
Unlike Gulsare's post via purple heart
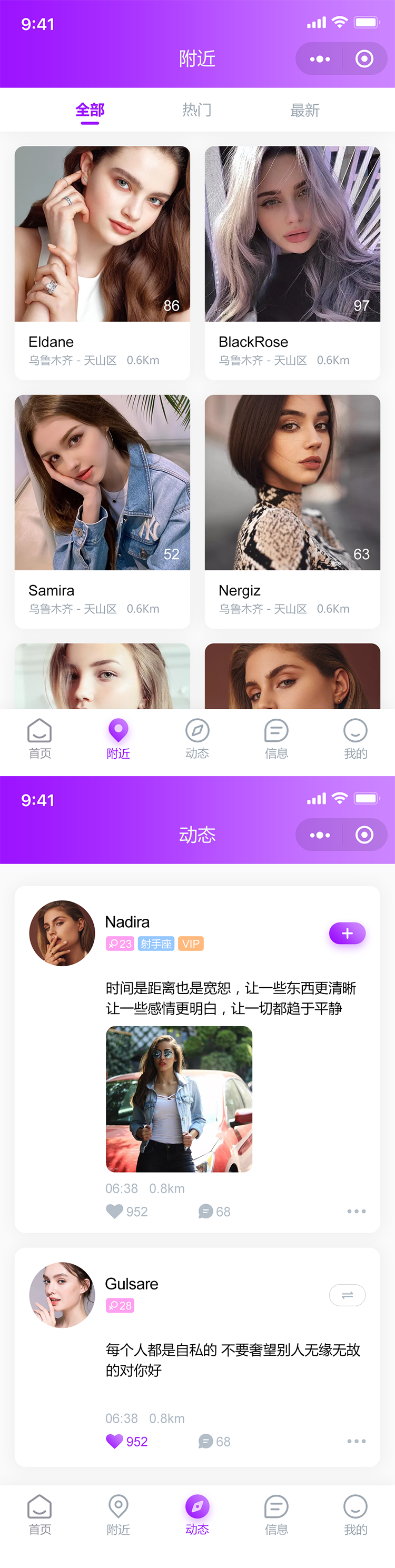114,1441
